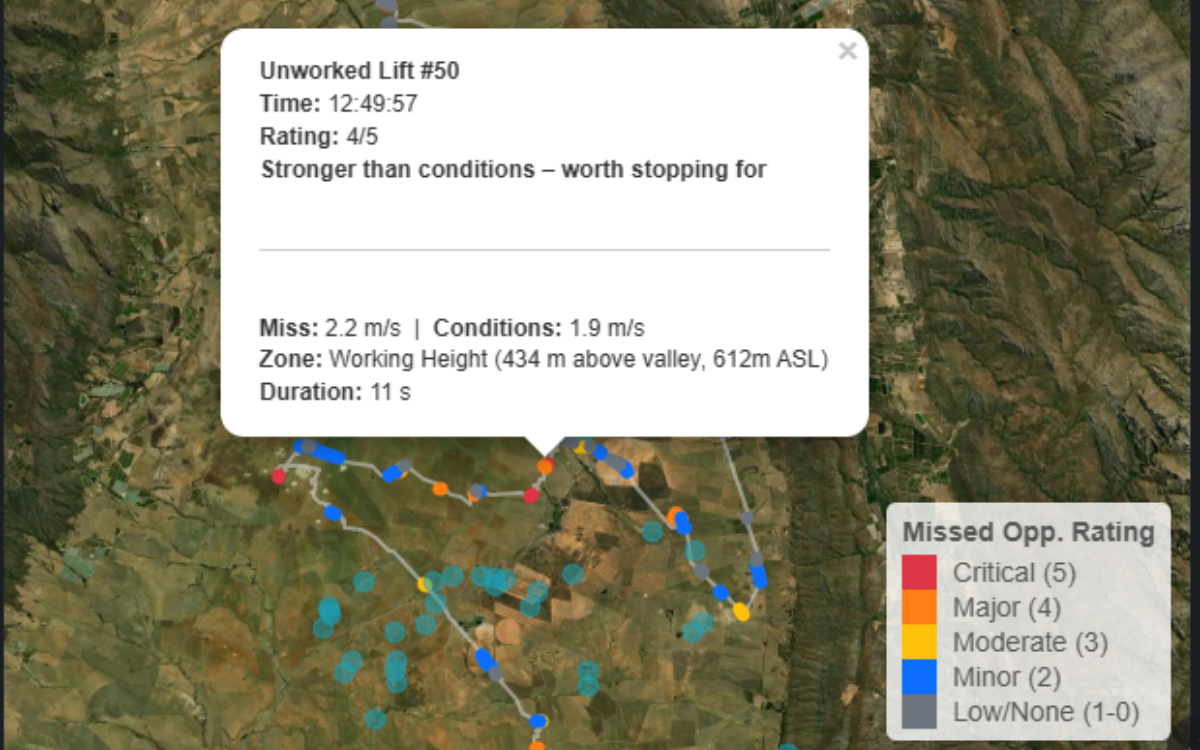Tap the orange marker the popup points to
Viewport: 1200px width, 750px height.
[x=545, y=466]
